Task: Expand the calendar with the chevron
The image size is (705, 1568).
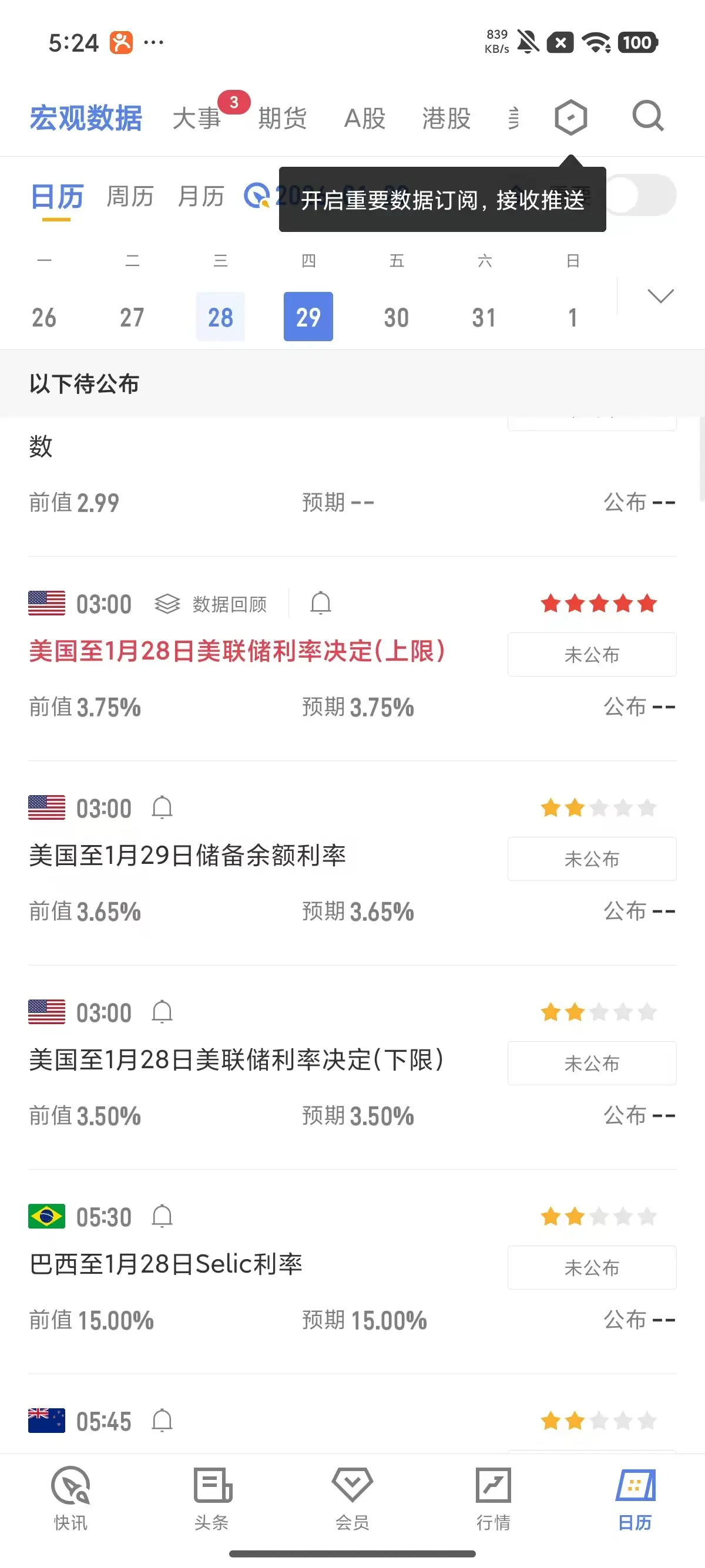Action: click(x=660, y=297)
